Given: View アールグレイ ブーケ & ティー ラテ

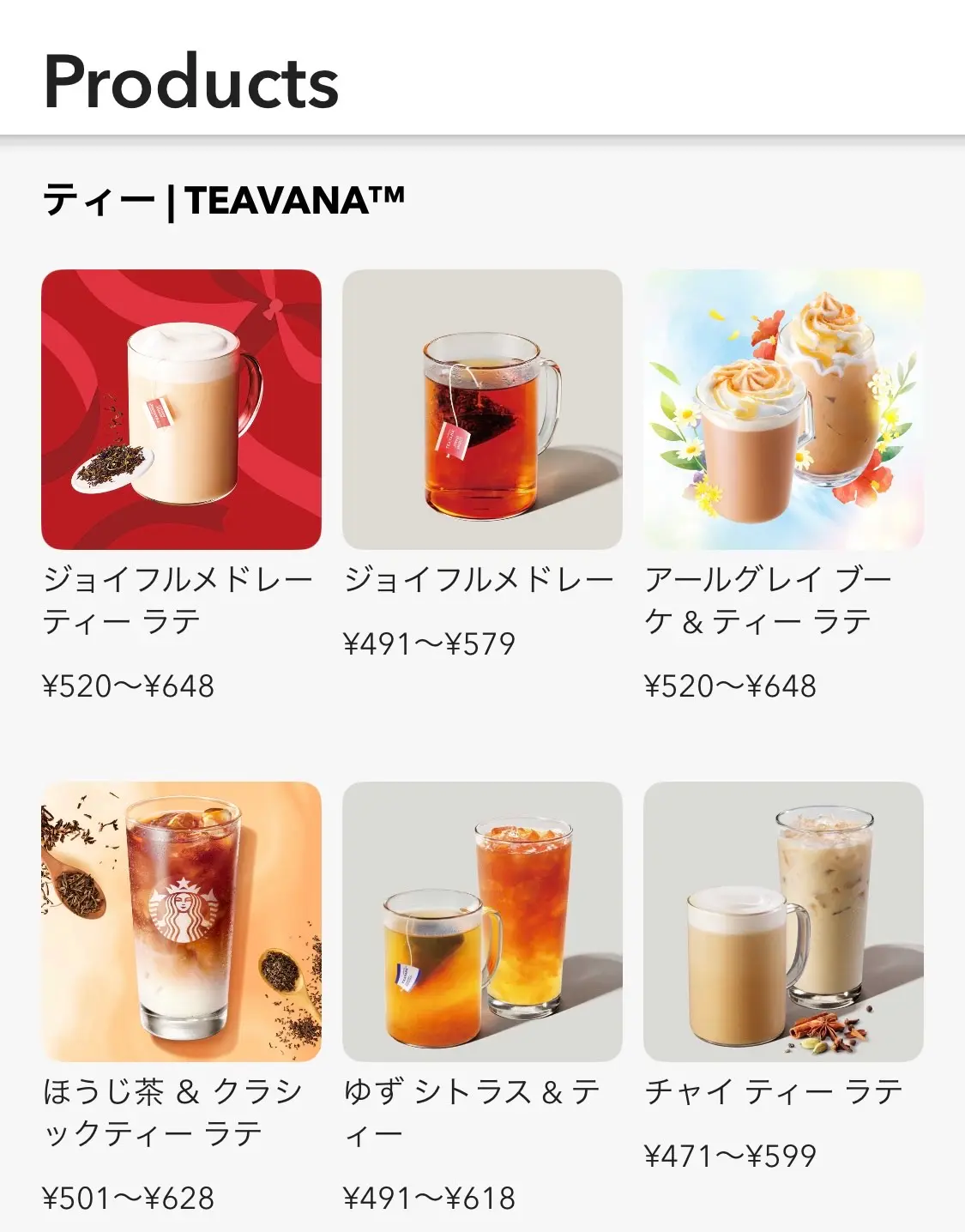Looking at the screenshot, I should (783, 409).
